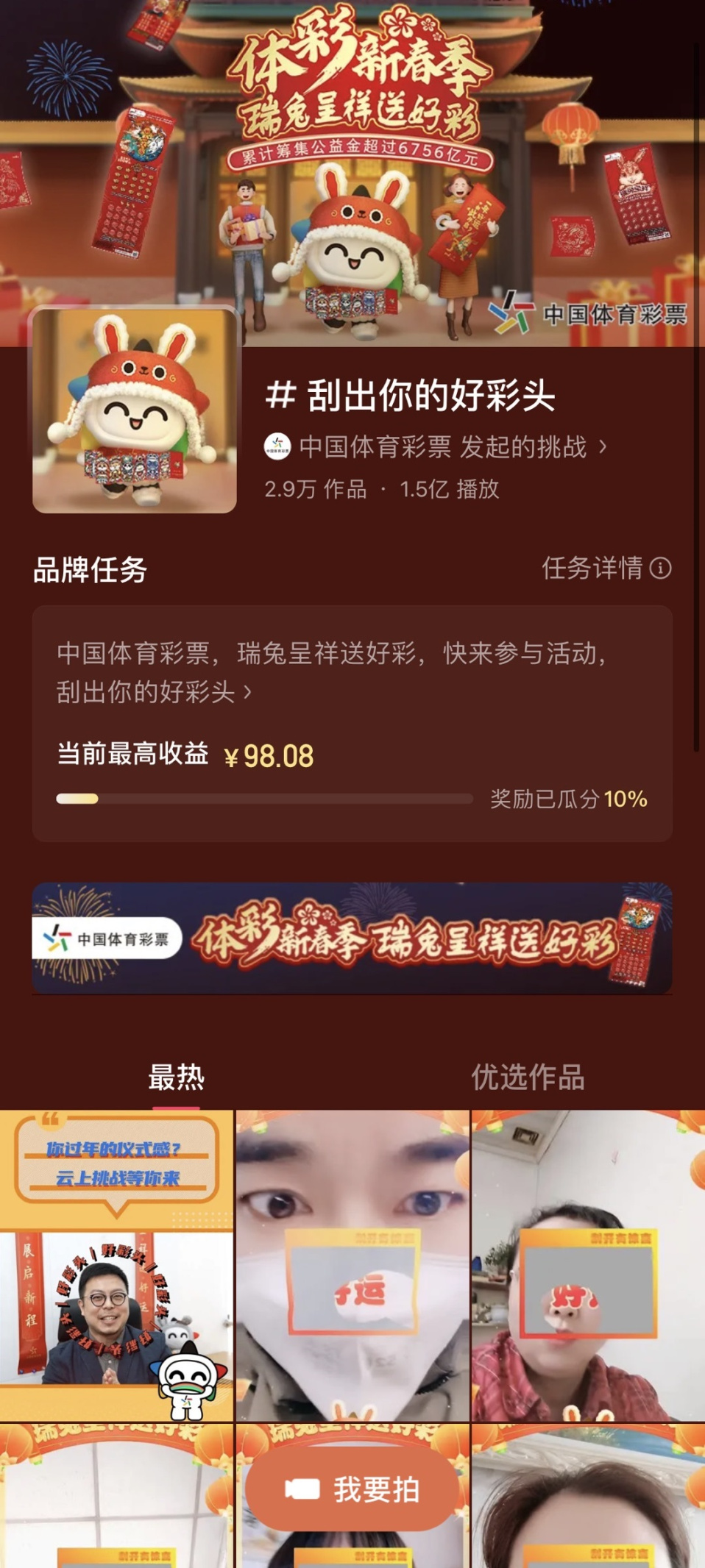Open the video with the man in glasses

116,1265
